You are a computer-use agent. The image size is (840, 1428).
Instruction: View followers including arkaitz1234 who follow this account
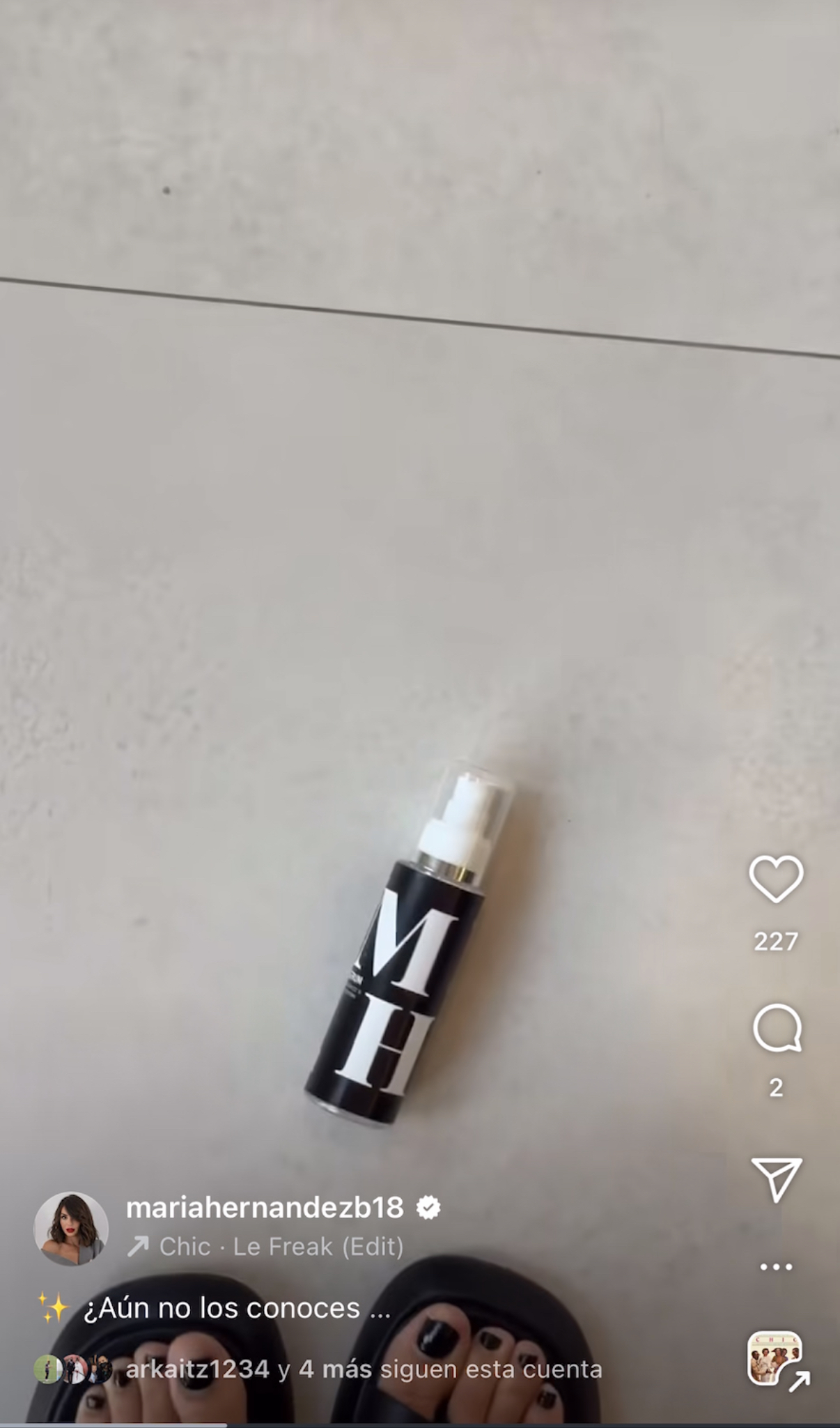pyautogui.click(x=362, y=1369)
